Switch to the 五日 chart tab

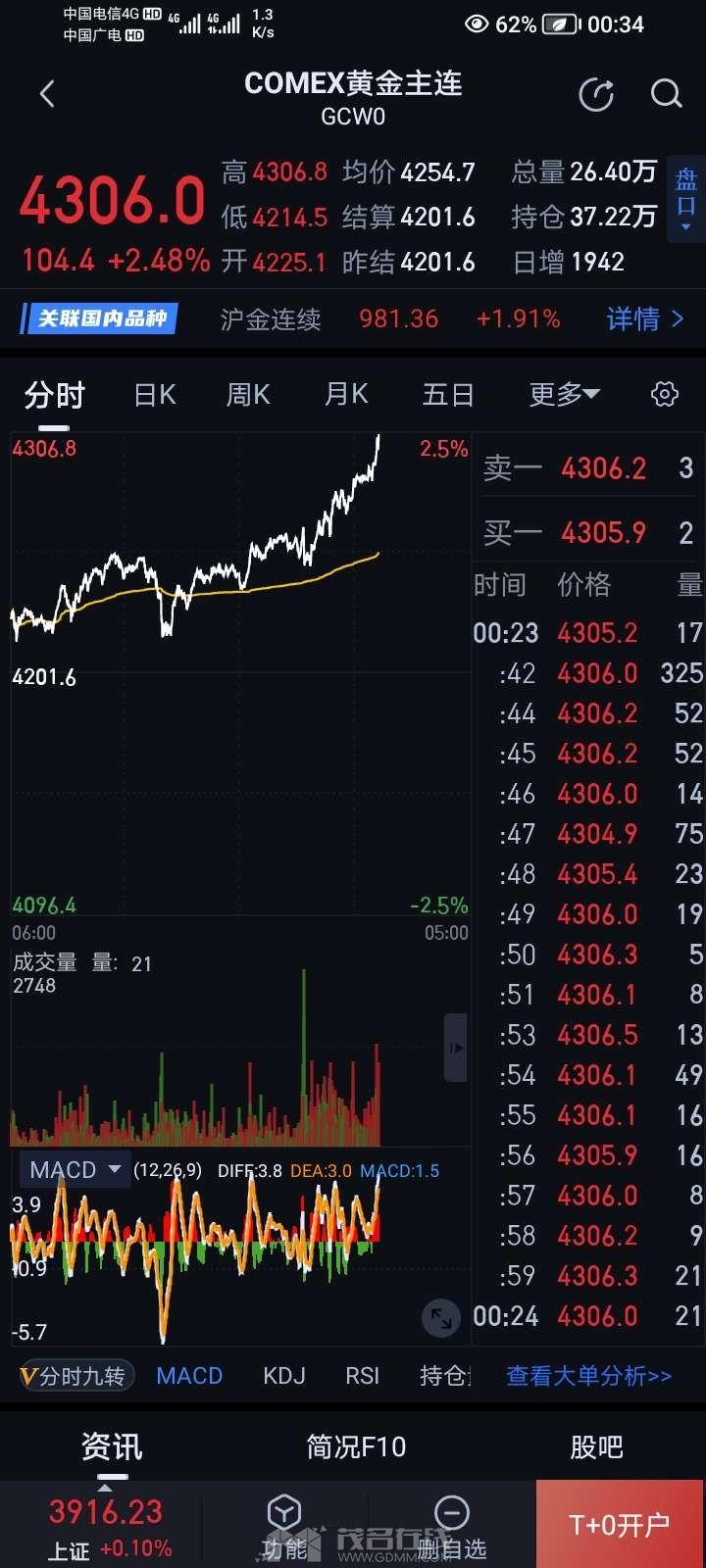coord(448,395)
